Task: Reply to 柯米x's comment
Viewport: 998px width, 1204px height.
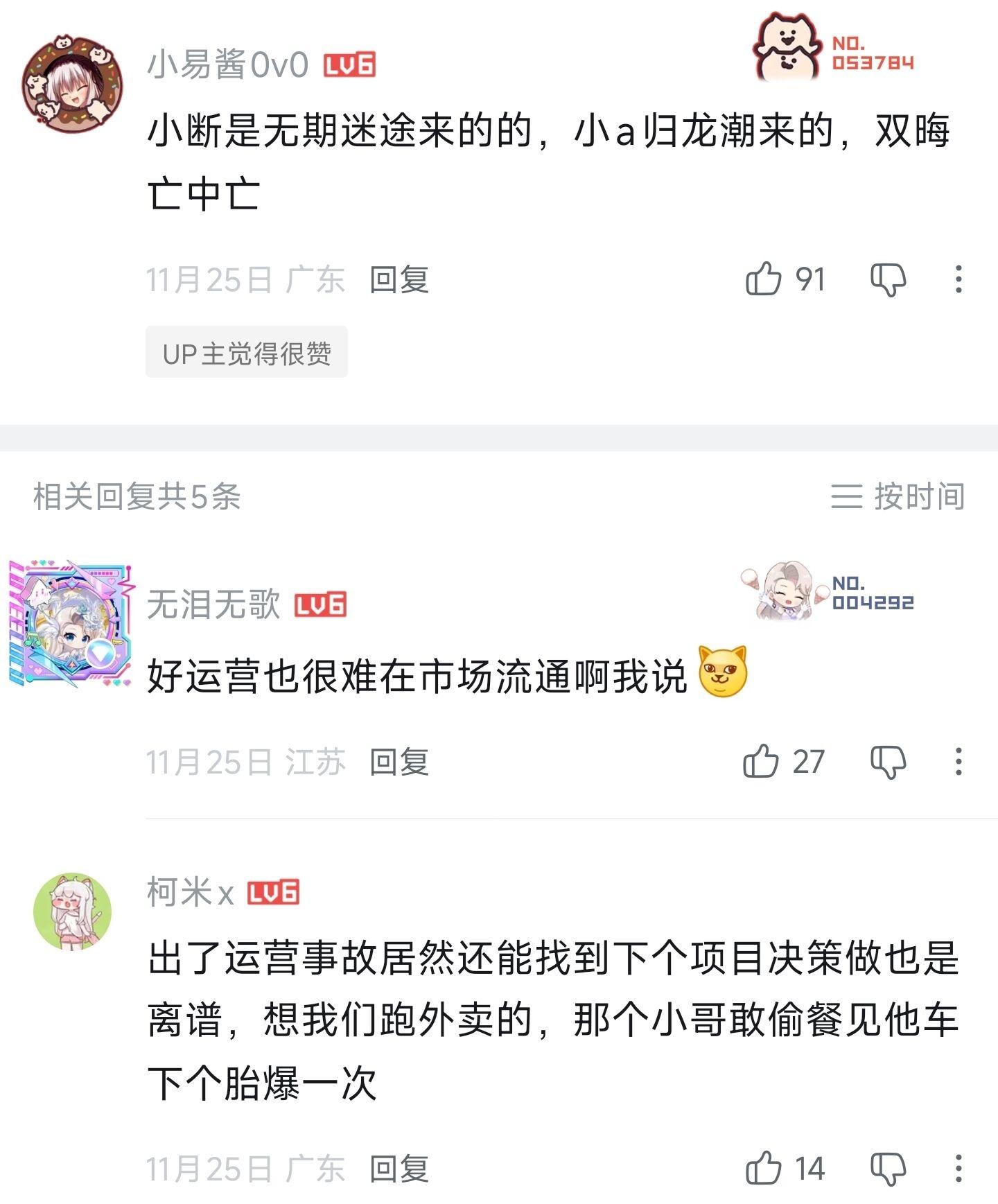Action: (x=399, y=1169)
